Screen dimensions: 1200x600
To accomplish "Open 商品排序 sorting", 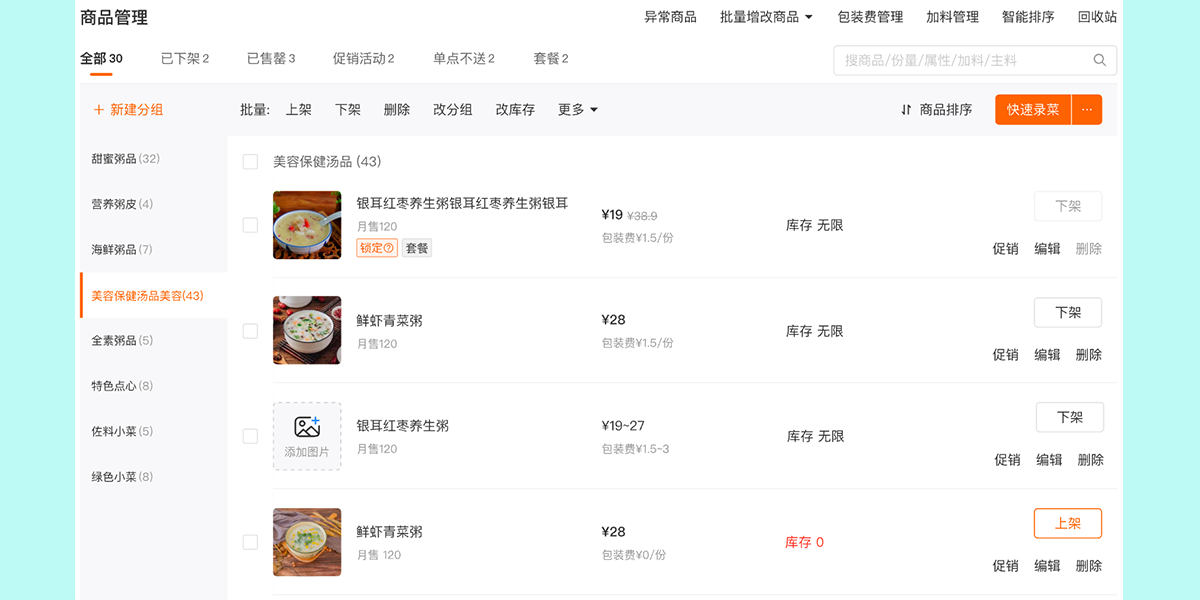I will coord(936,110).
